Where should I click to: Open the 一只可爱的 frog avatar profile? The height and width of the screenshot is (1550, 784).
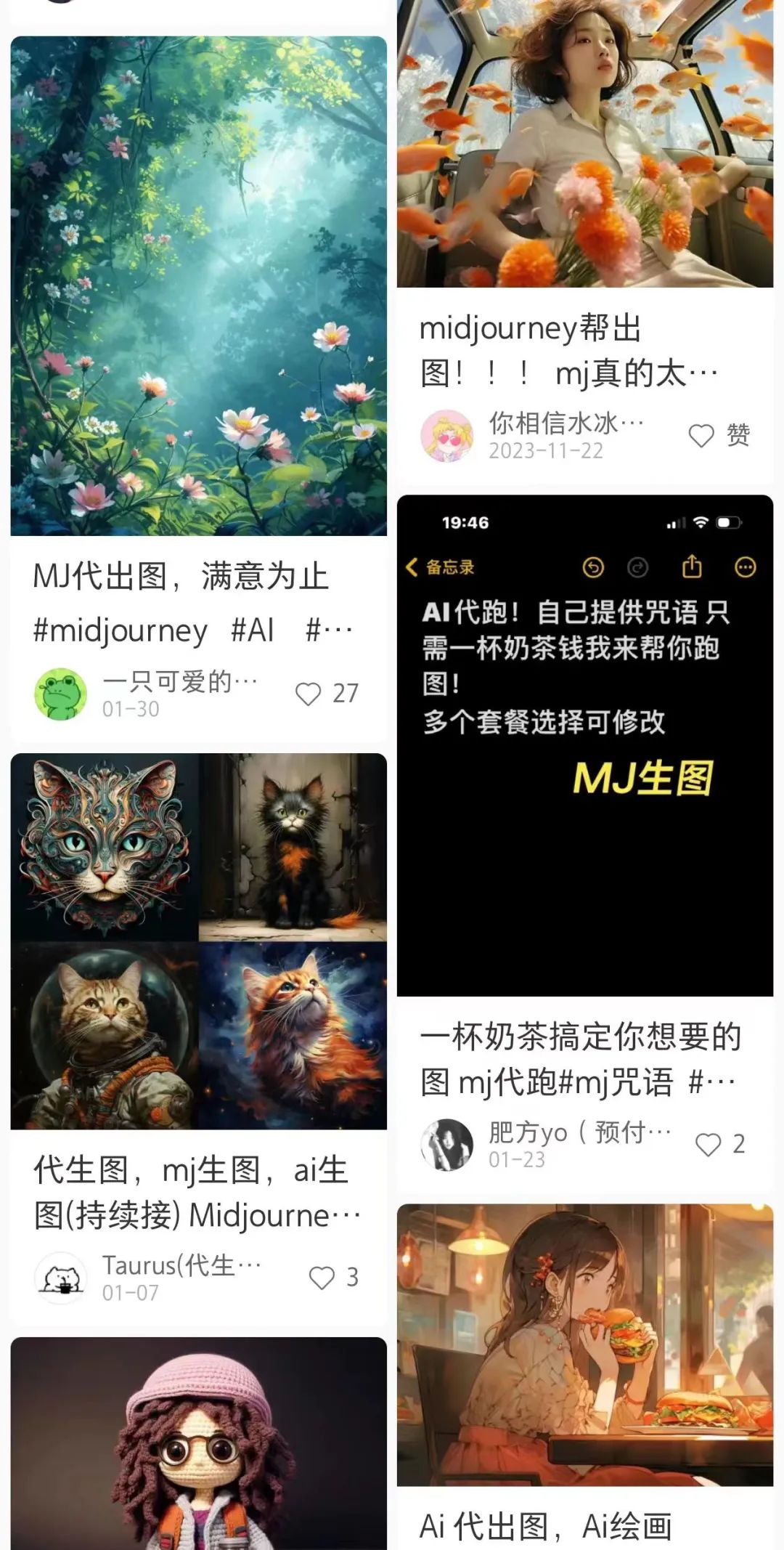[x=61, y=694]
